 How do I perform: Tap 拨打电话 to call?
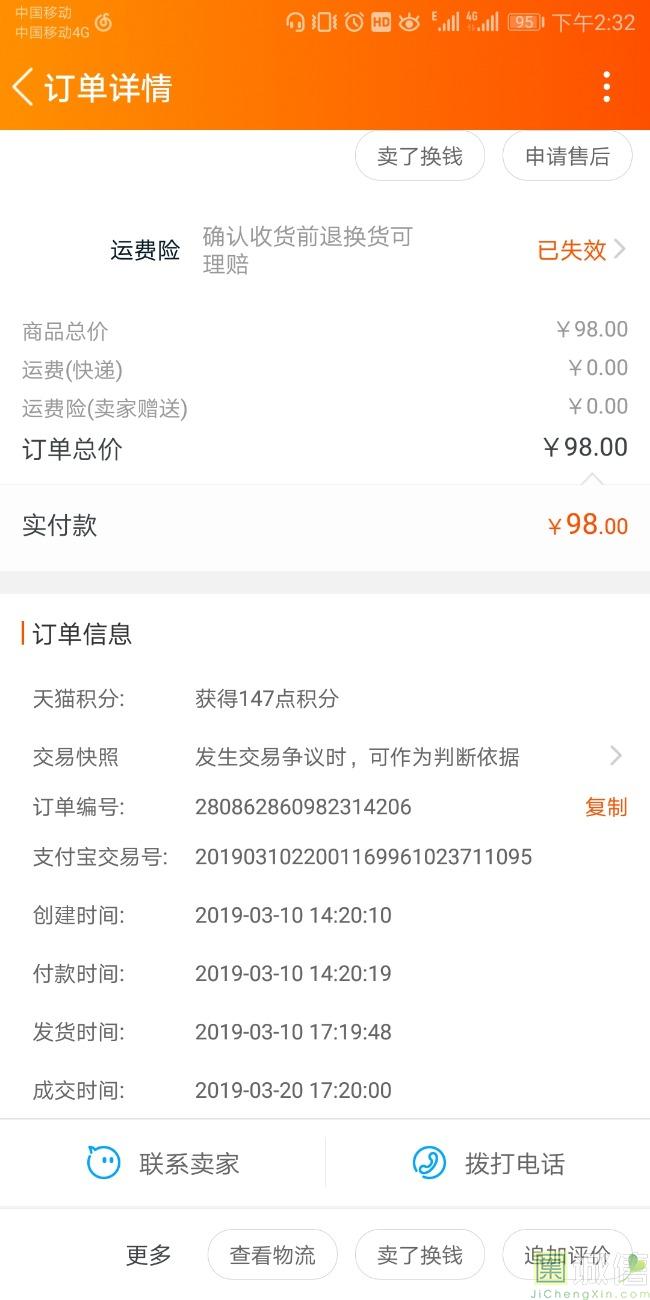[488, 1163]
